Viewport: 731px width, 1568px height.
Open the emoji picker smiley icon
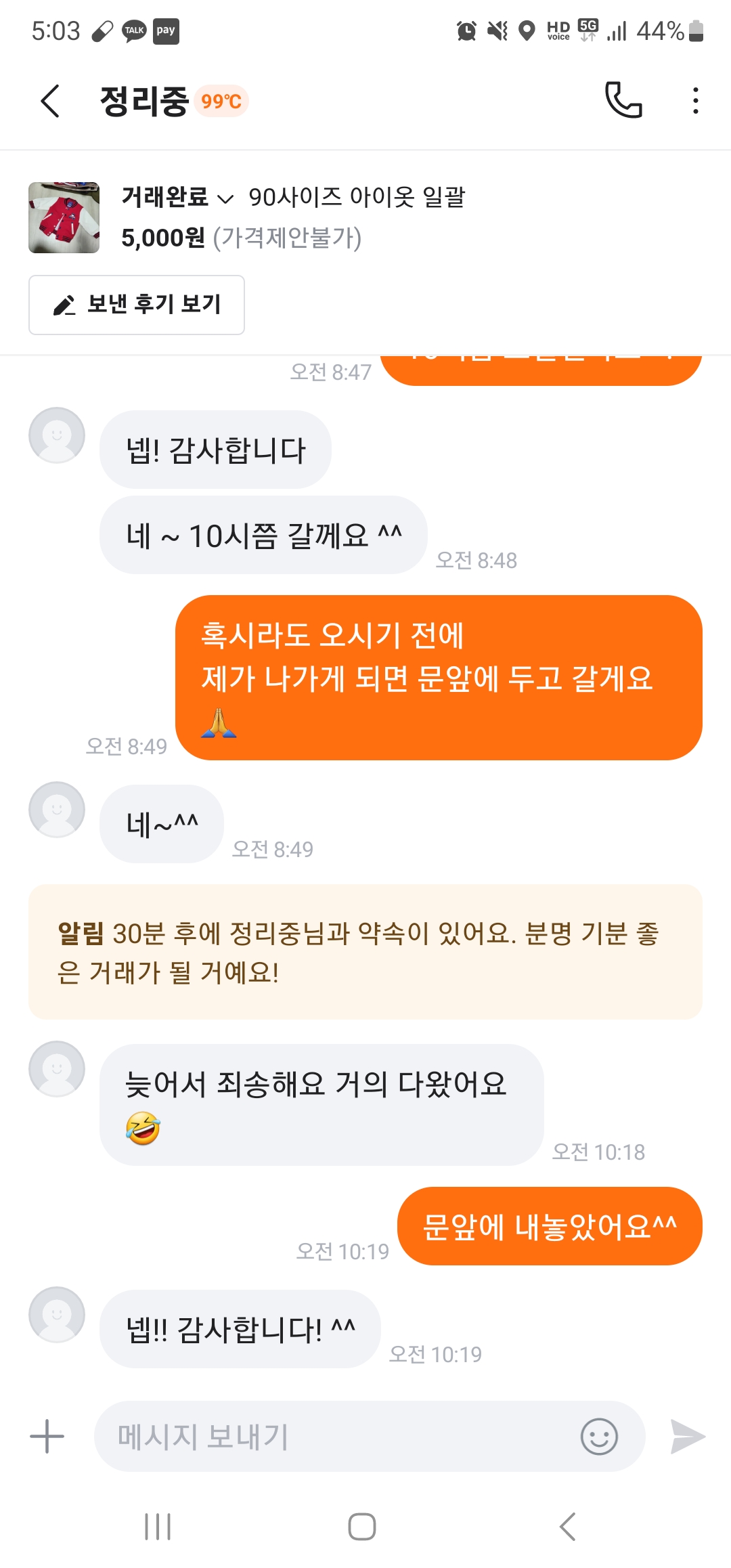(599, 1436)
